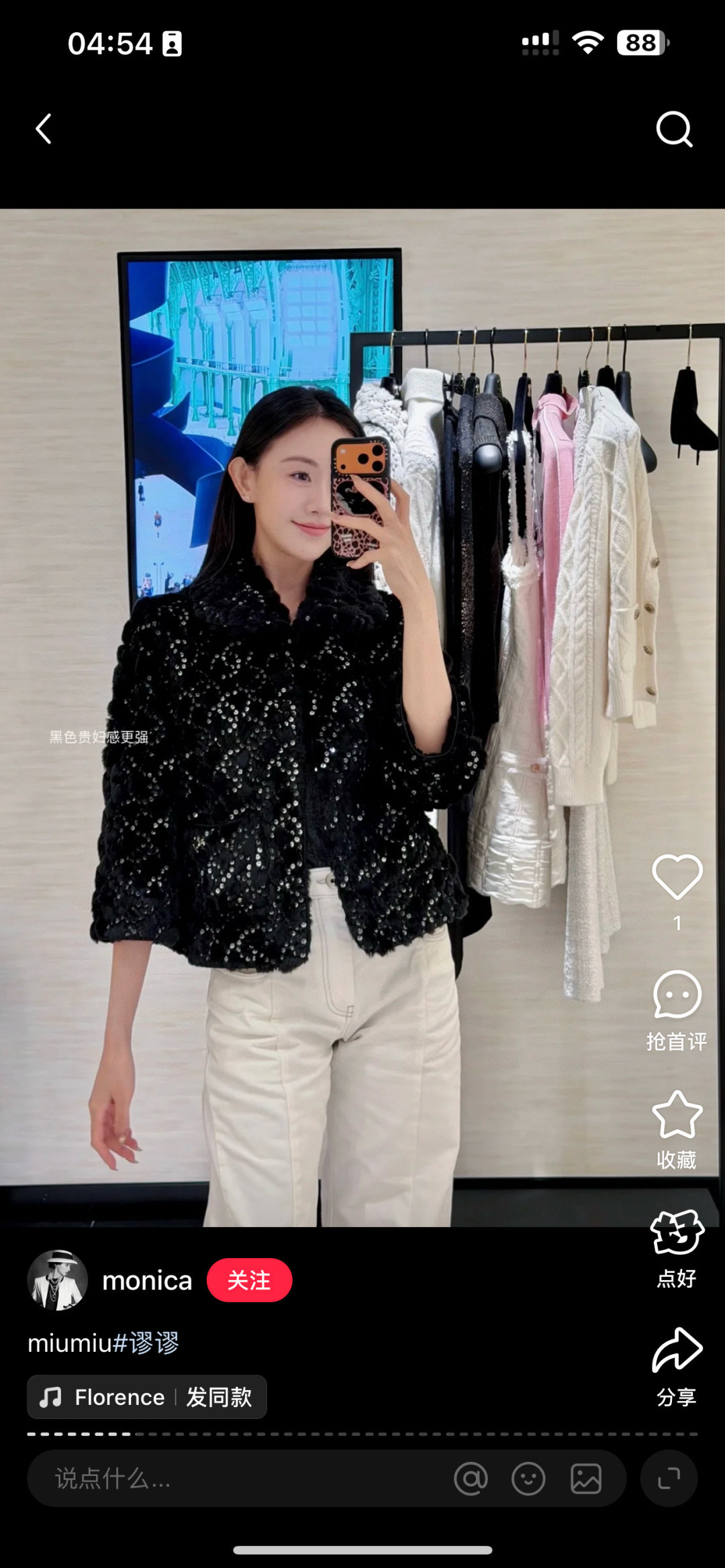The width and height of the screenshot is (725, 1568).
Task: Mention someone with the @ icon
Action: 471,1479
